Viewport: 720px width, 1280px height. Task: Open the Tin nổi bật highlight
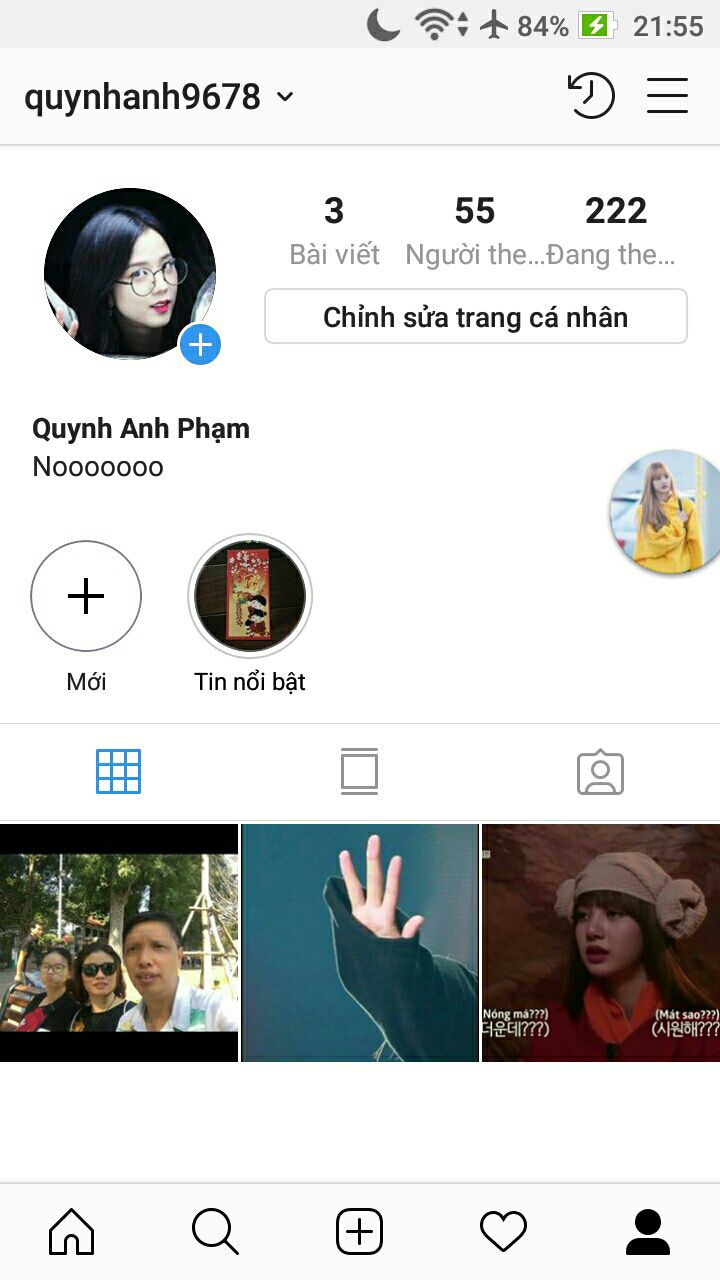pyautogui.click(x=250, y=597)
